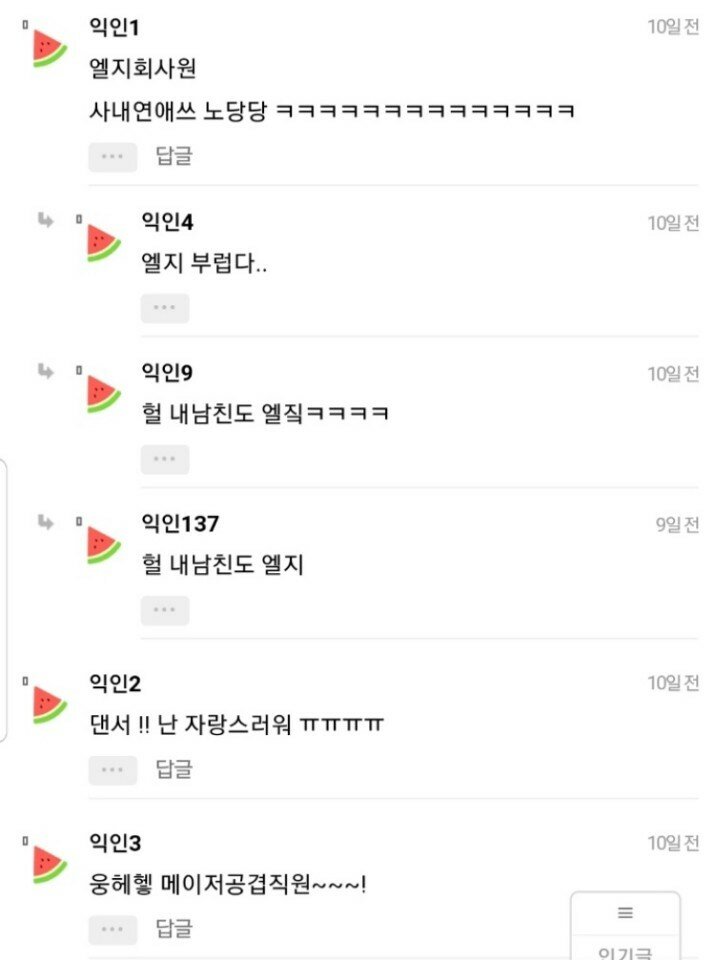Reply to 익인2's comment

[173, 769]
